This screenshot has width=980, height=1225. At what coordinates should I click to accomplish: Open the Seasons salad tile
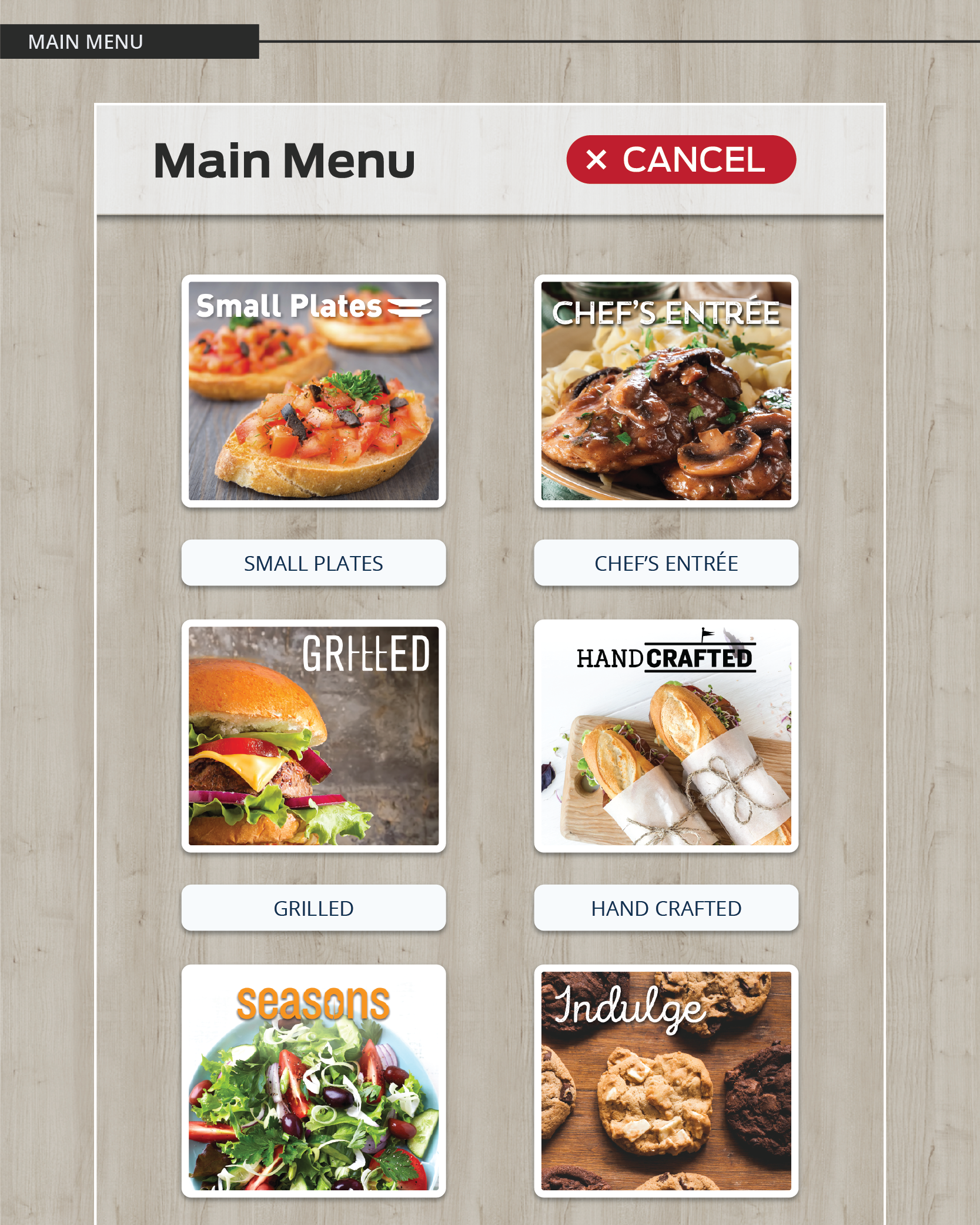point(313,1080)
